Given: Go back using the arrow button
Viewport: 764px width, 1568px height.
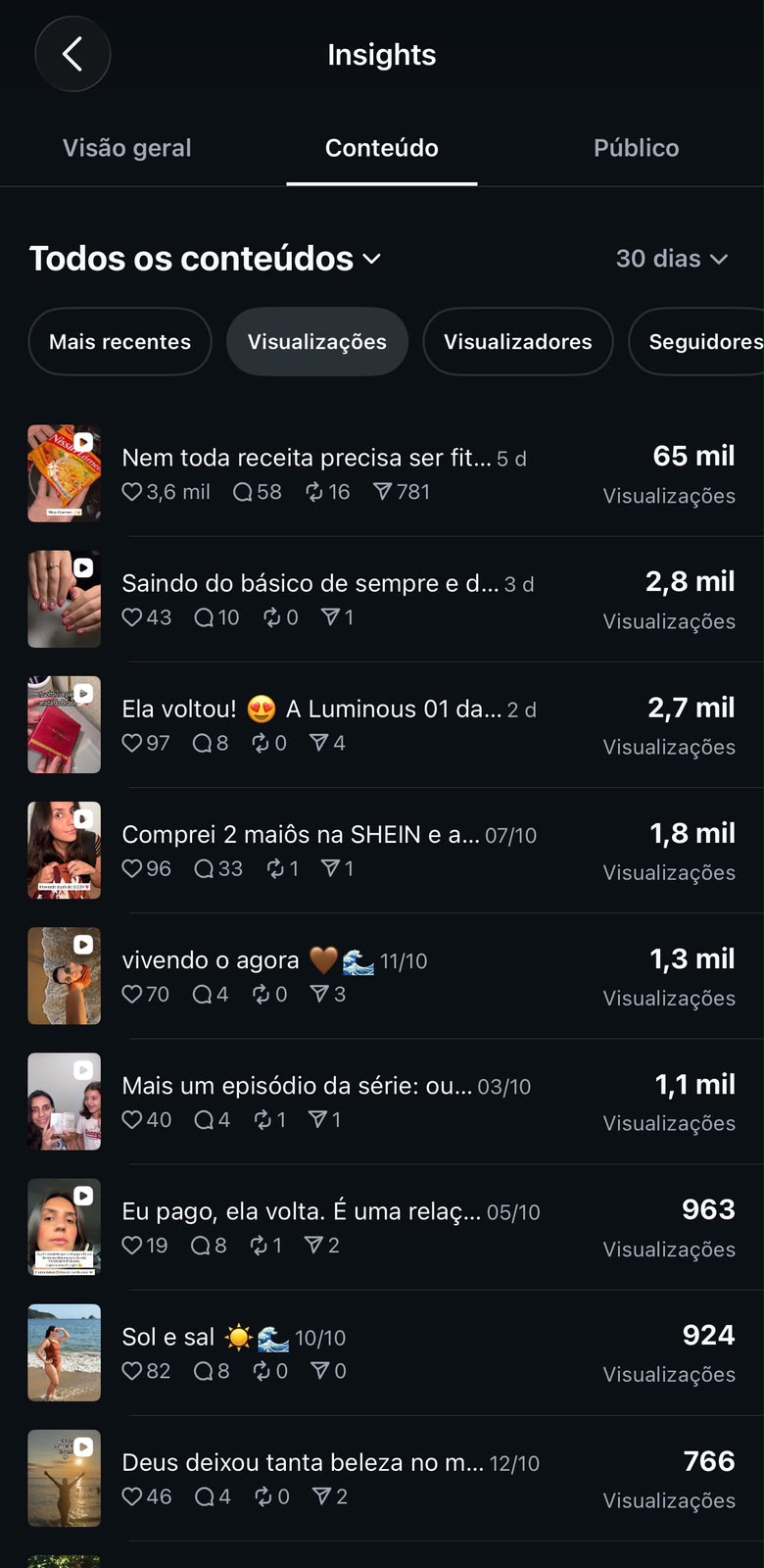Looking at the screenshot, I should point(72,55).
